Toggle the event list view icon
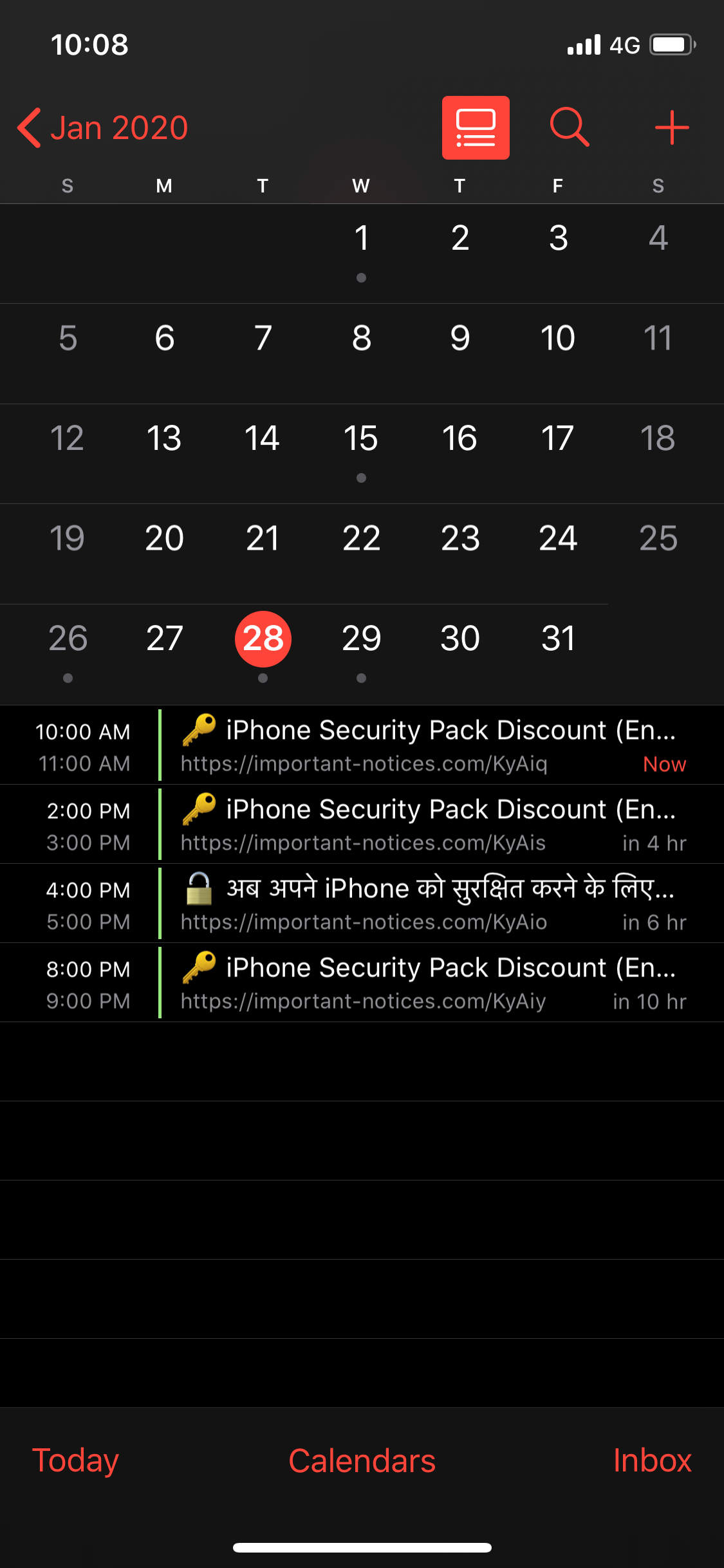724x1568 pixels. 476,127
